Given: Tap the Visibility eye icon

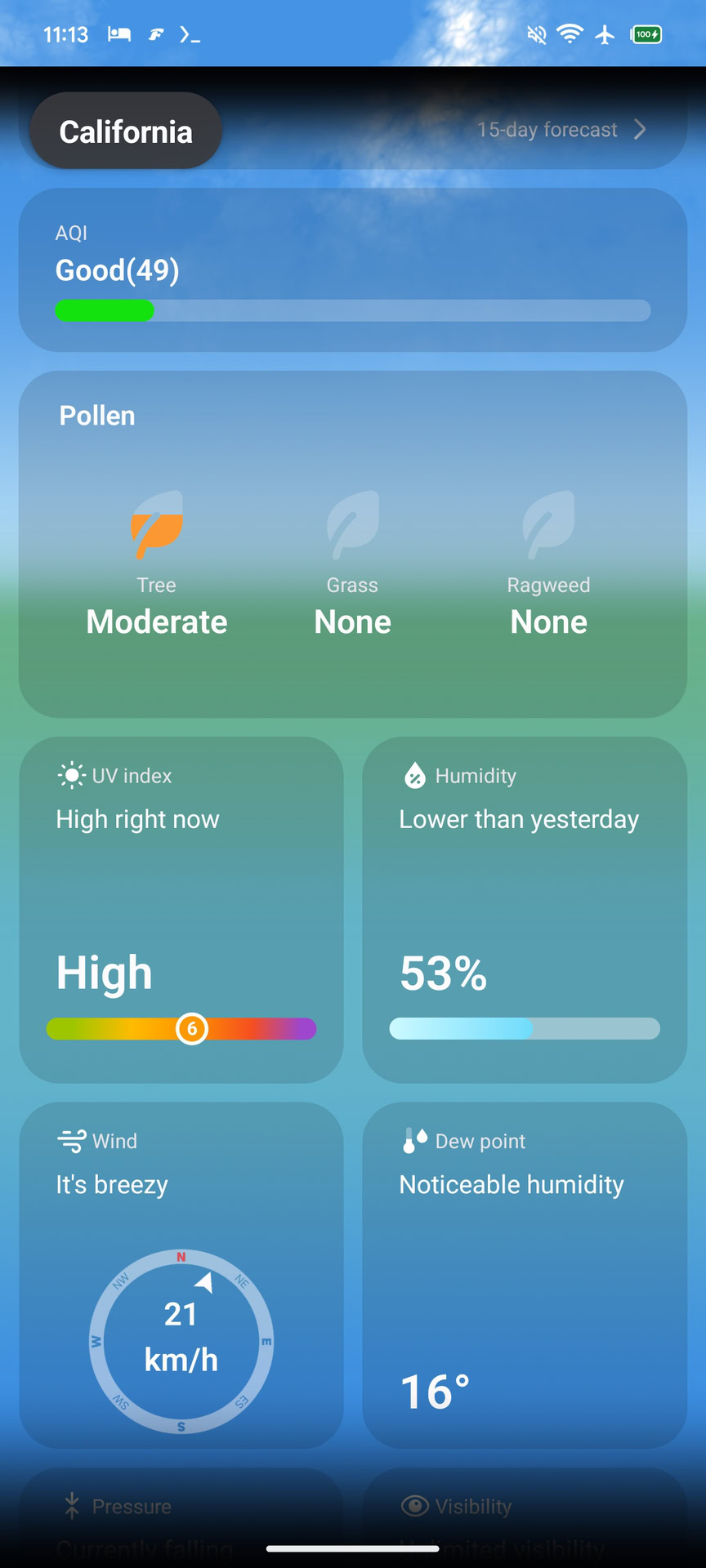Looking at the screenshot, I should [415, 1506].
